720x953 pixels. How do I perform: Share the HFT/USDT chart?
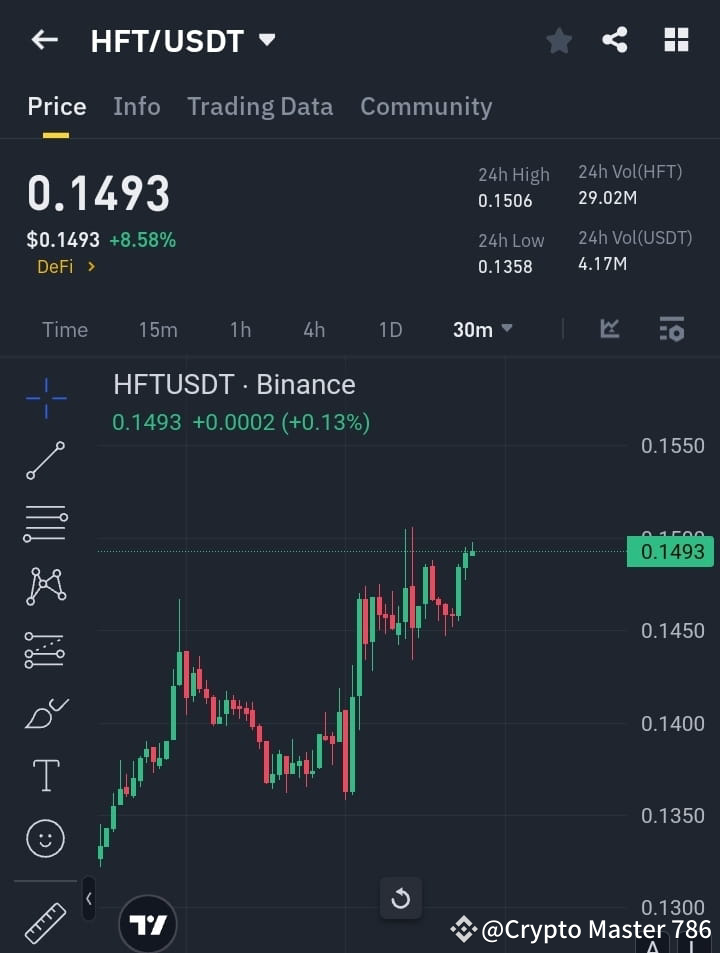615,40
